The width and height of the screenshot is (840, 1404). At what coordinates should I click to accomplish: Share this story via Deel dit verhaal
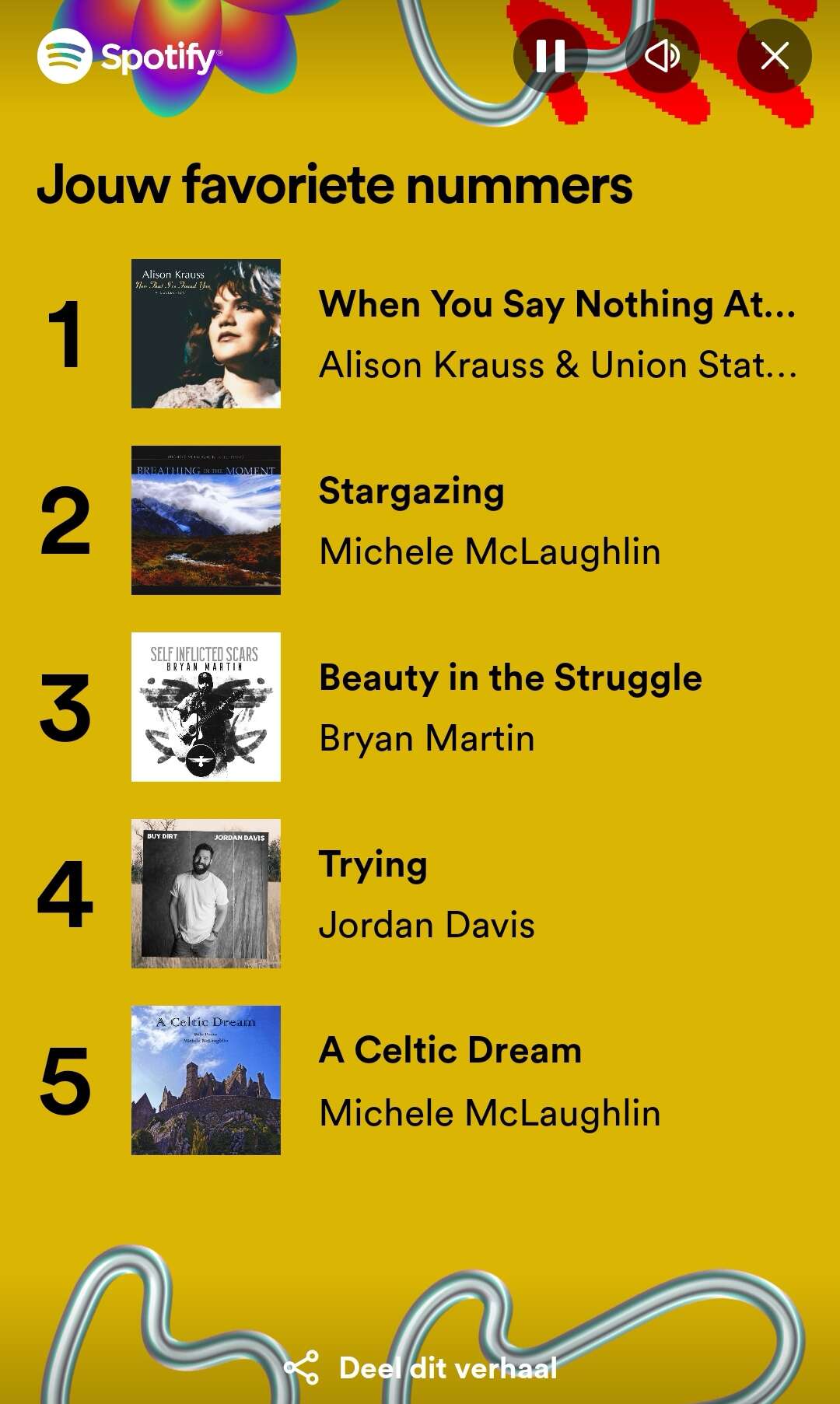tap(421, 1367)
